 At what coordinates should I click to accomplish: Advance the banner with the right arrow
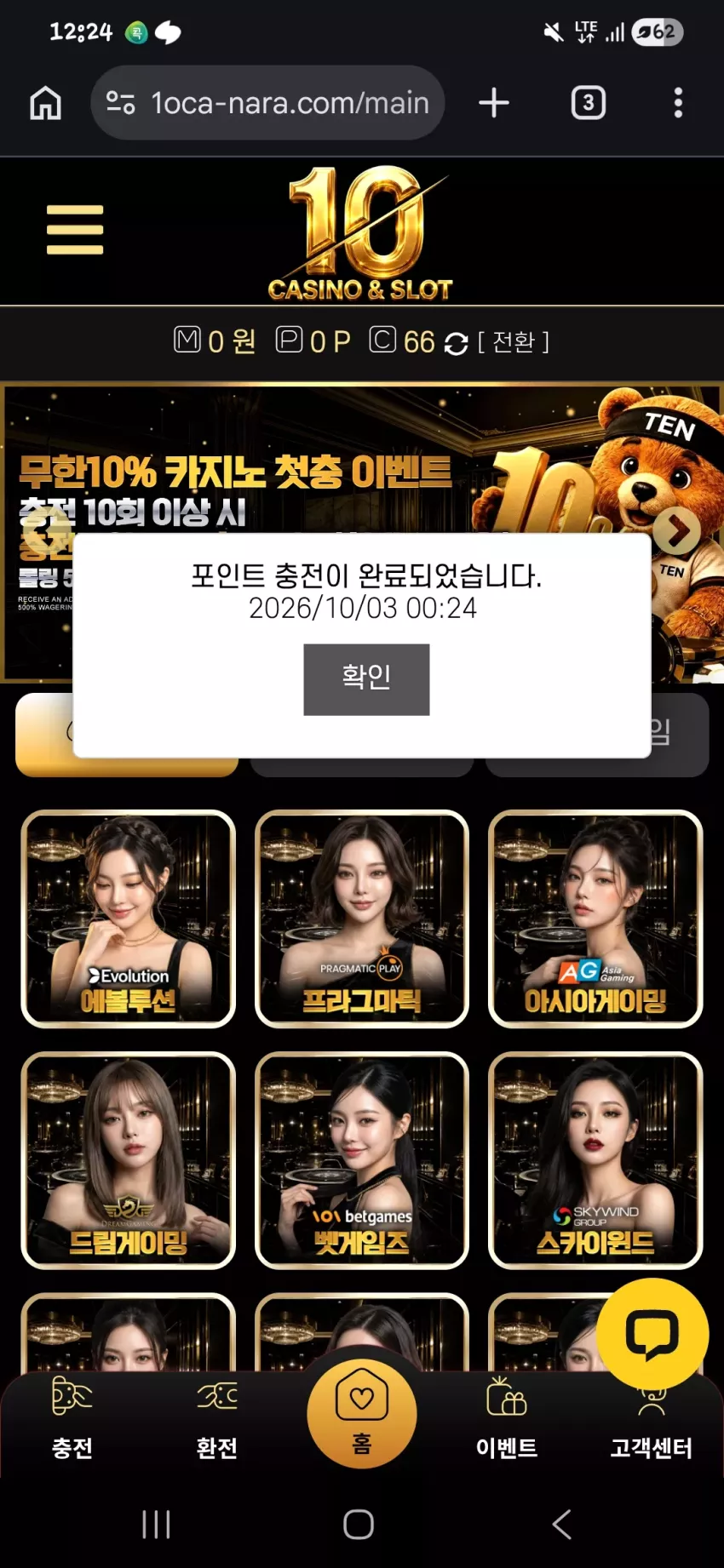678,532
